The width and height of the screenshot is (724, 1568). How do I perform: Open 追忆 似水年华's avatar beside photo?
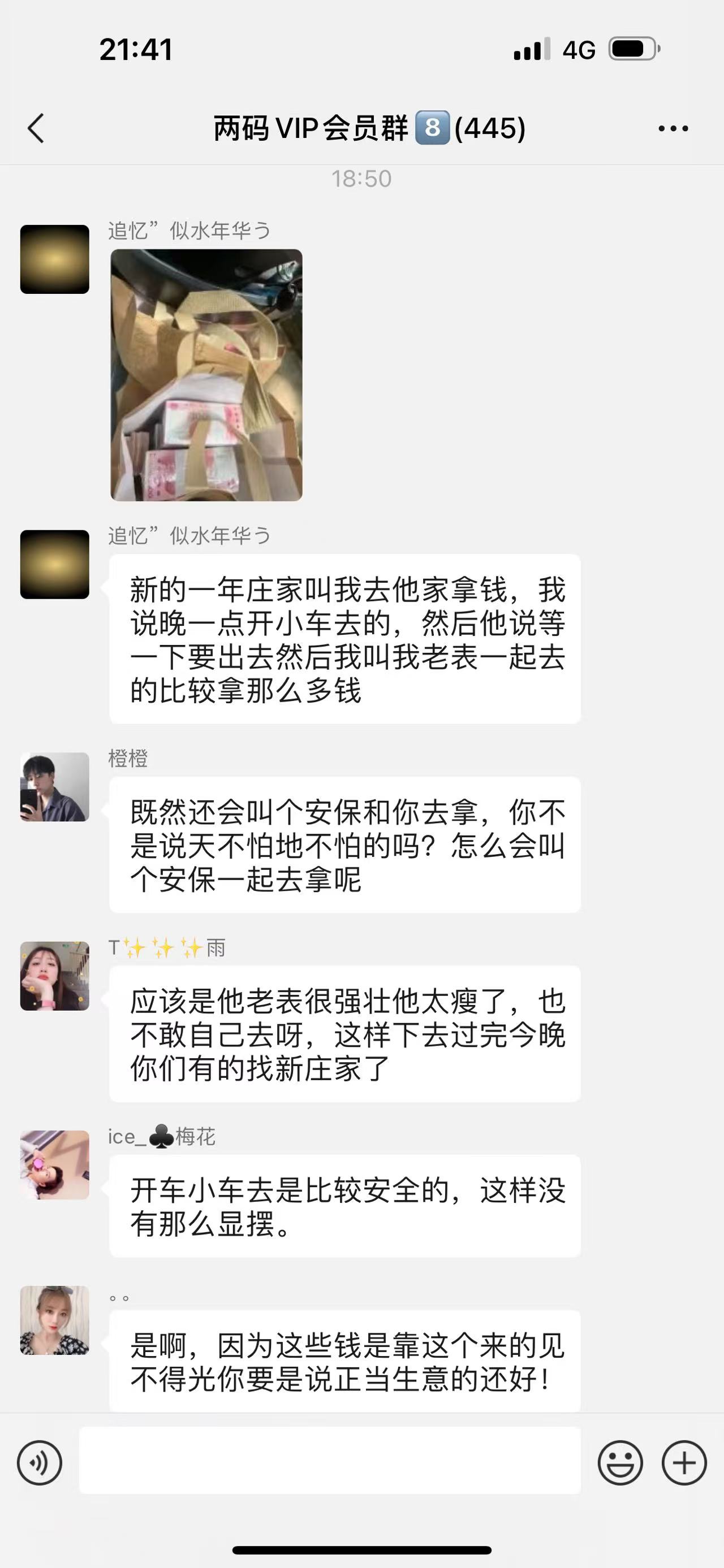pyautogui.click(x=55, y=259)
